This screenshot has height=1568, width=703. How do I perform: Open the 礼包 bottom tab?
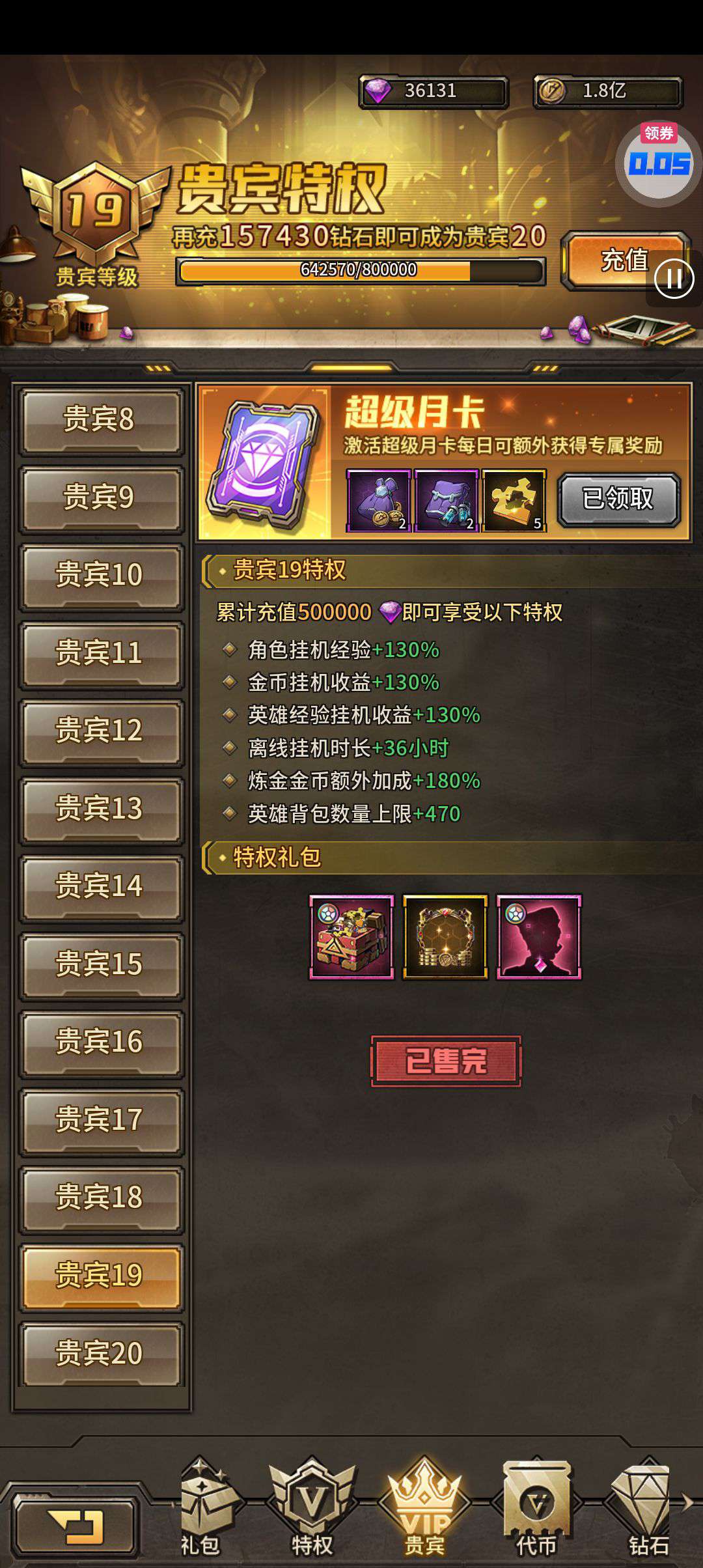[x=202, y=1509]
